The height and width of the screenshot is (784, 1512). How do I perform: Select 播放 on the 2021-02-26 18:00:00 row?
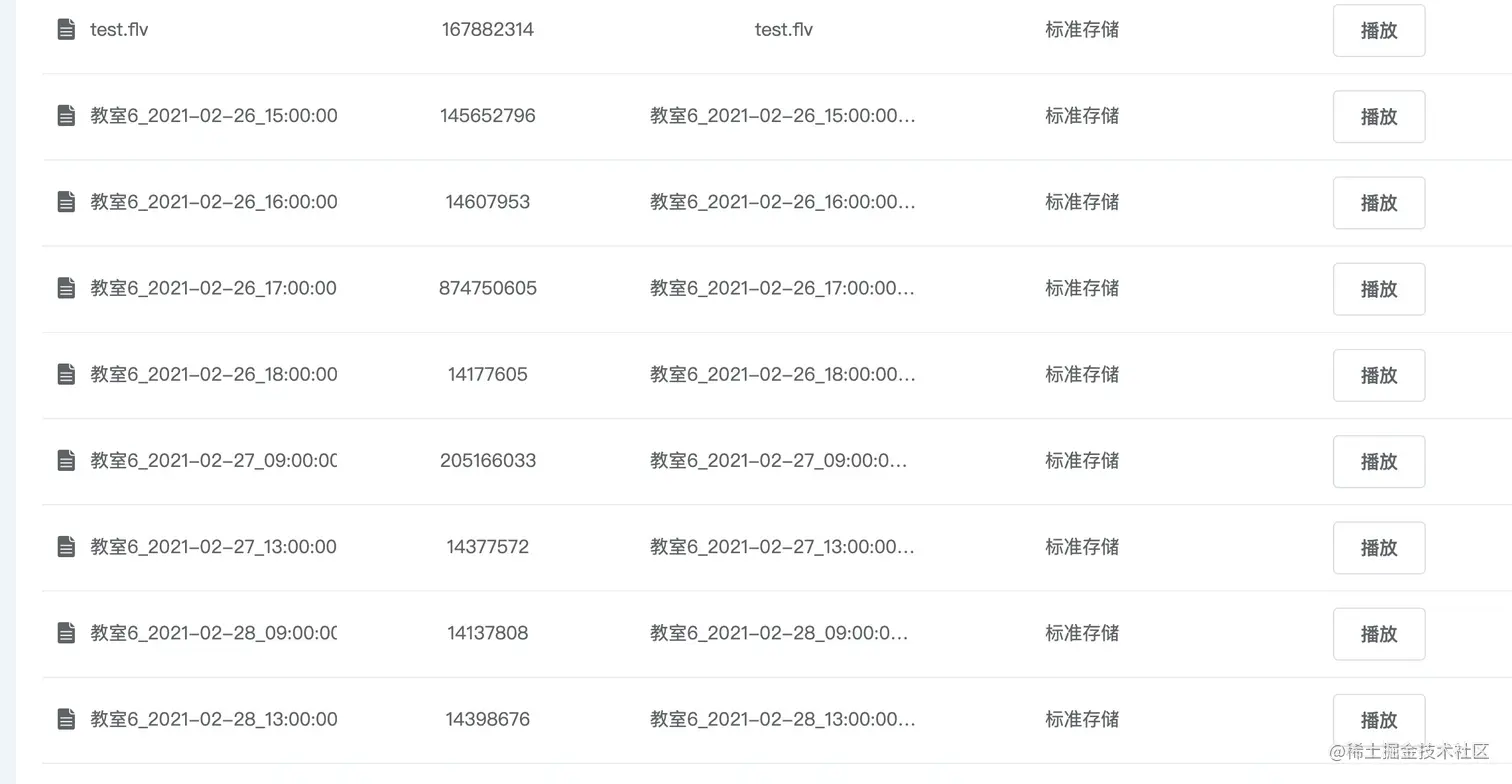[1378, 375]
